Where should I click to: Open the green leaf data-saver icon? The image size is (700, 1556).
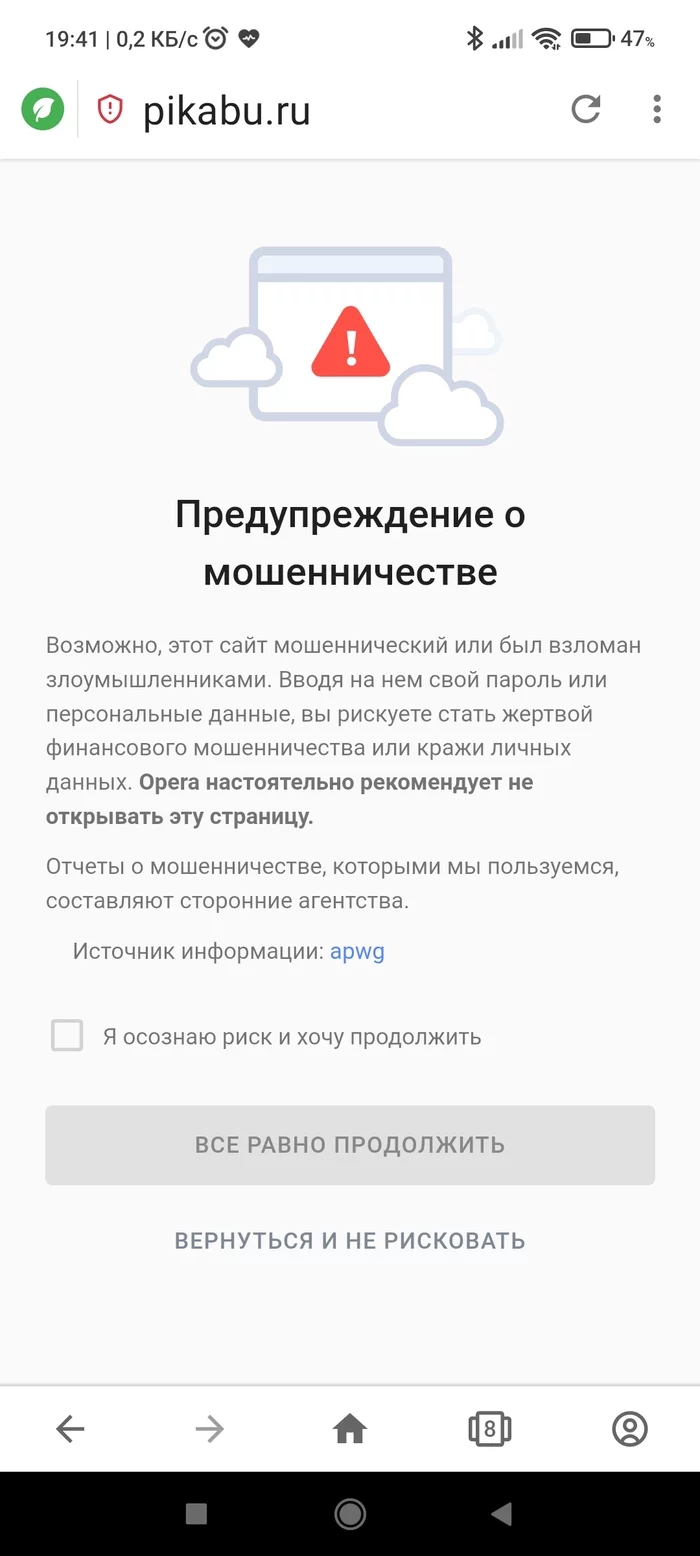pos(43,109)
